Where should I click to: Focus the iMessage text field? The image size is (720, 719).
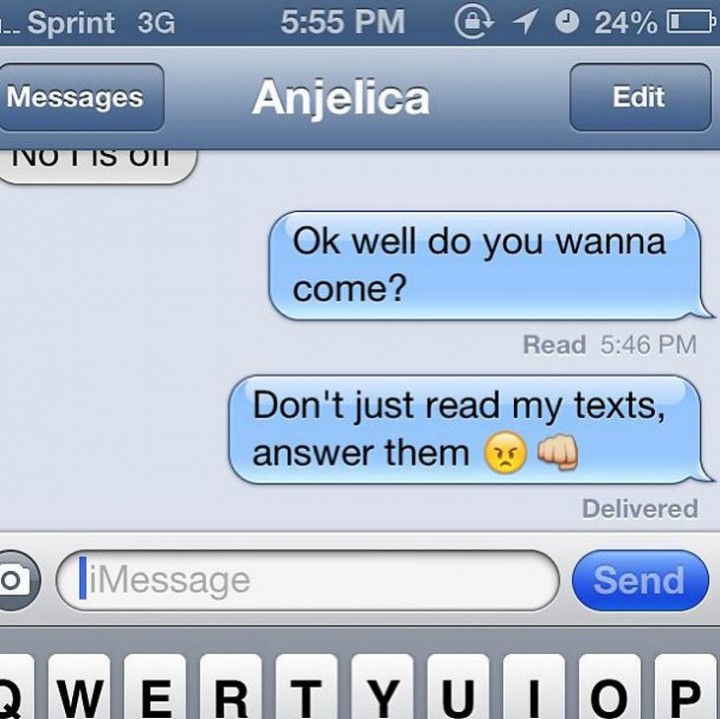[308, 580]
